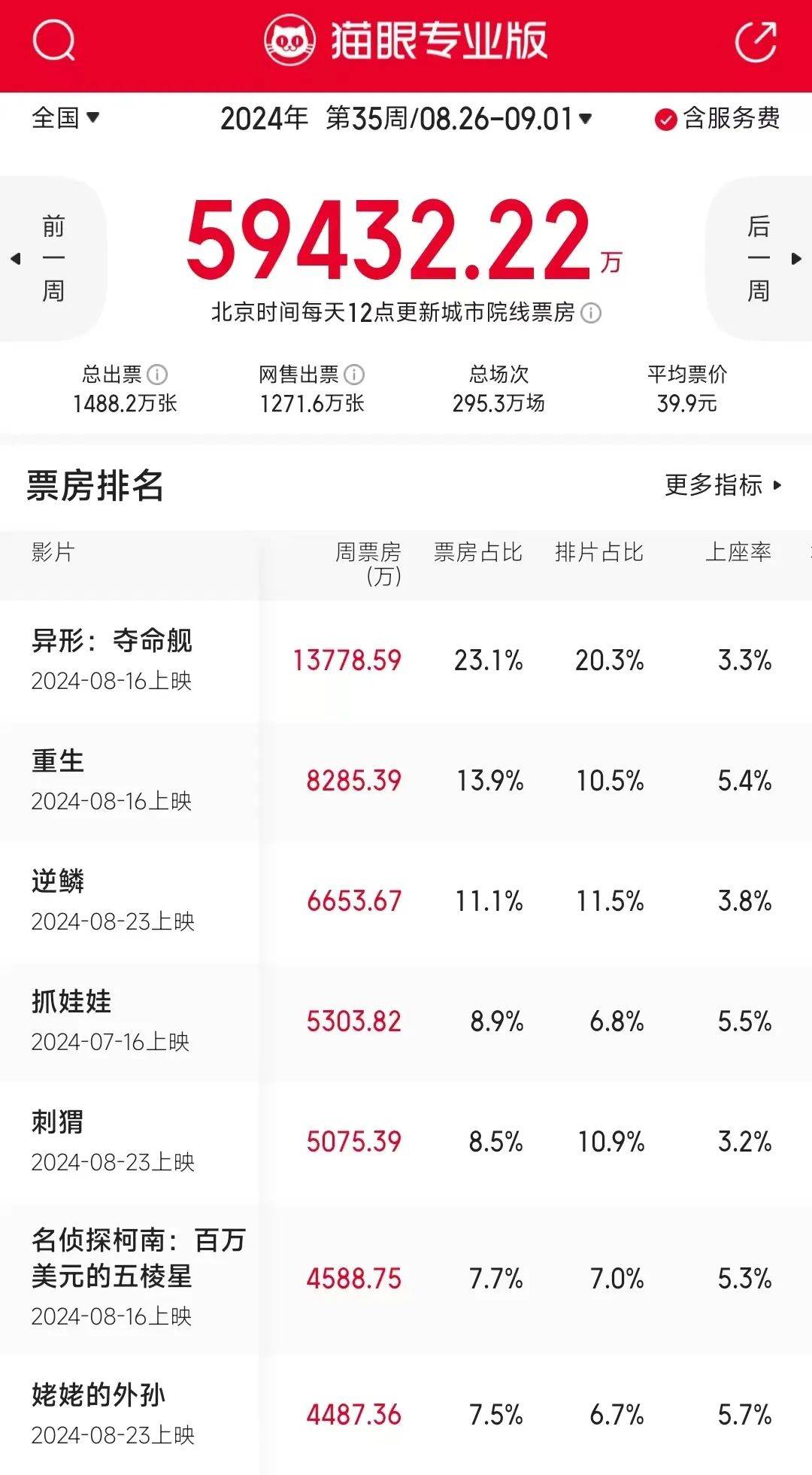Open the info icon beside 网售出票
The width and height of the screenshot is (812, 1475).
pos(354,375)
